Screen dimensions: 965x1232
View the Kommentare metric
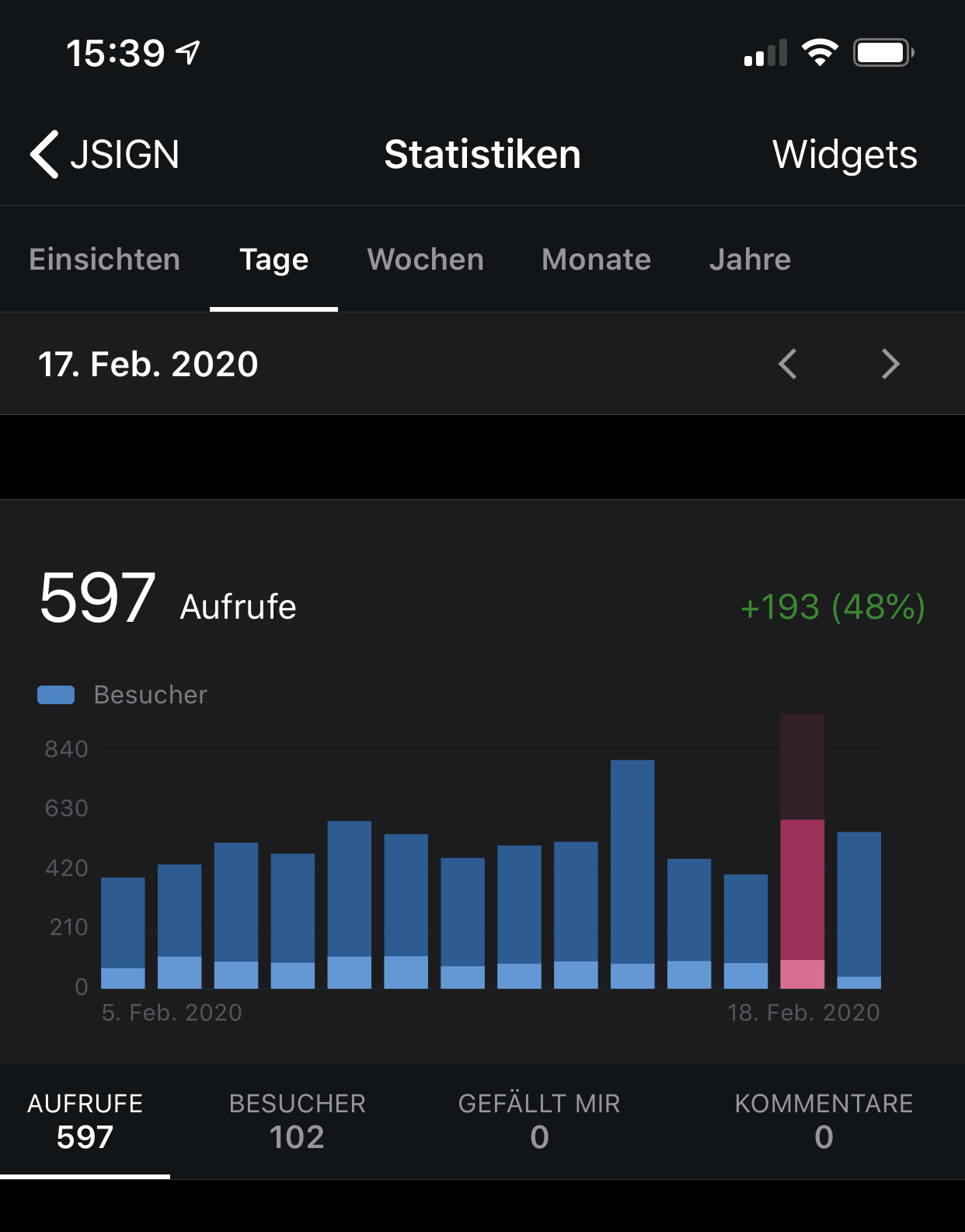[x=824, y=1121]
